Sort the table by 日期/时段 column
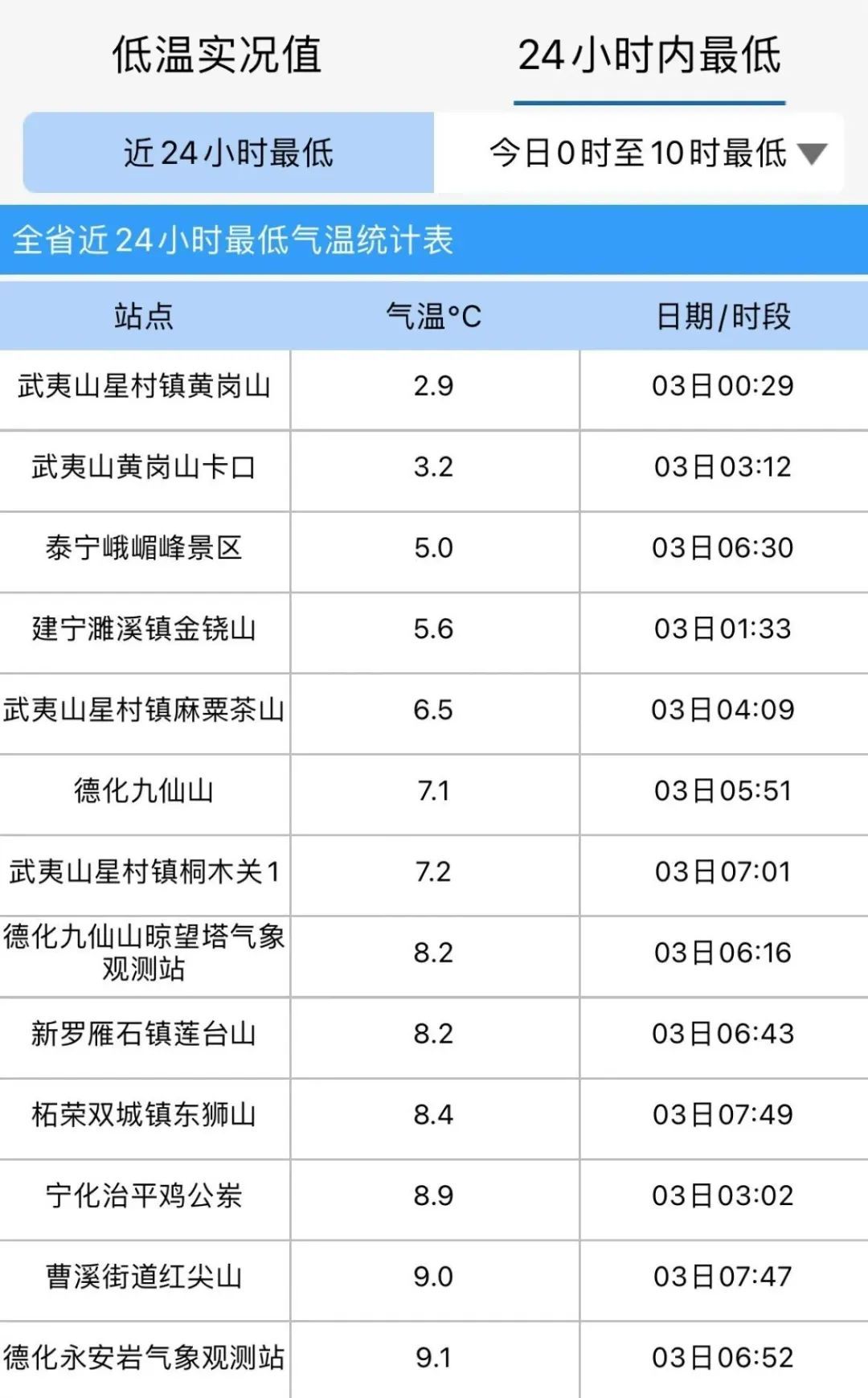Viewport: 868px width, 1398px height. pos(723,316)
